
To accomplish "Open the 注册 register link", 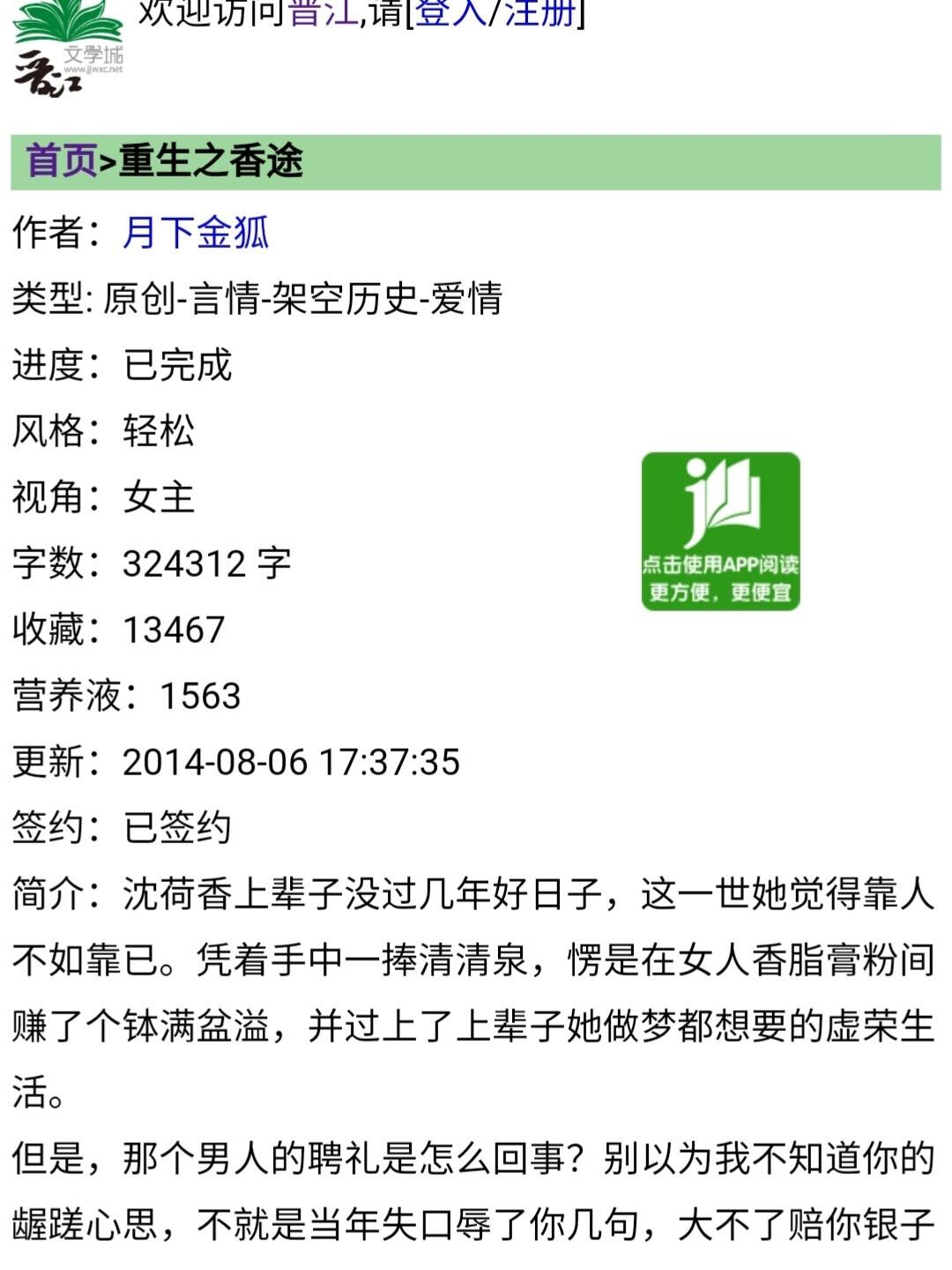I will pyautogui.click(x=539, y=12).
